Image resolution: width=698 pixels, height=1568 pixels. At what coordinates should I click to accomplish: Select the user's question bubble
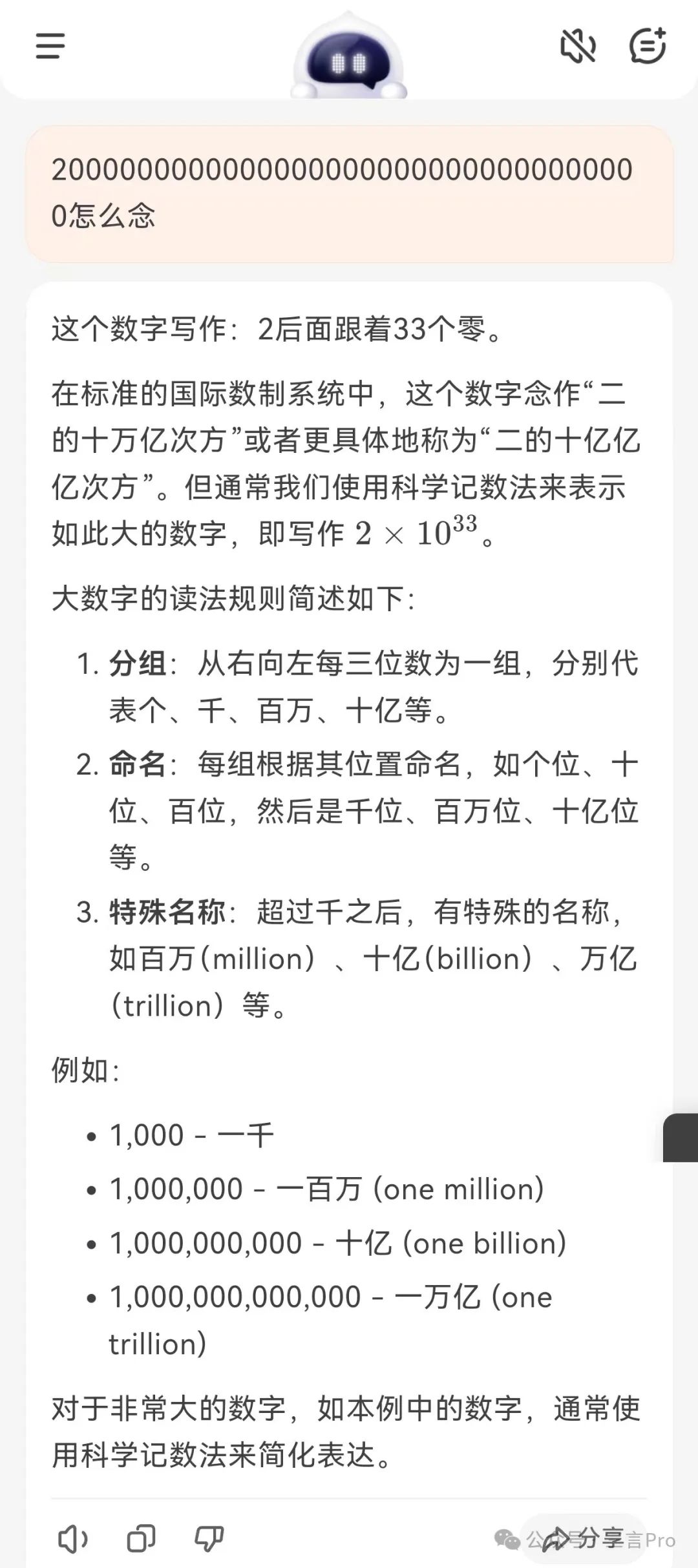[349, 191]
